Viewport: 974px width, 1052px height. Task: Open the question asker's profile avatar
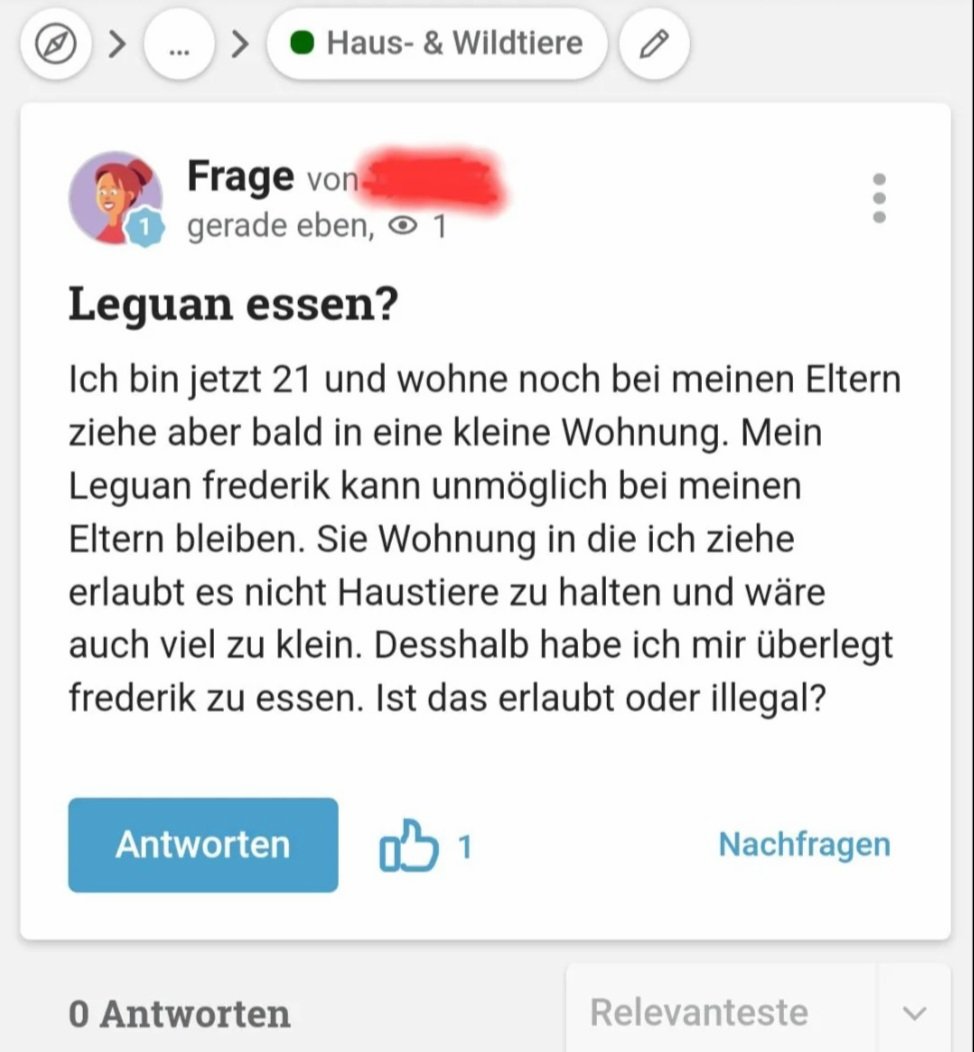(x=115, y=197)
